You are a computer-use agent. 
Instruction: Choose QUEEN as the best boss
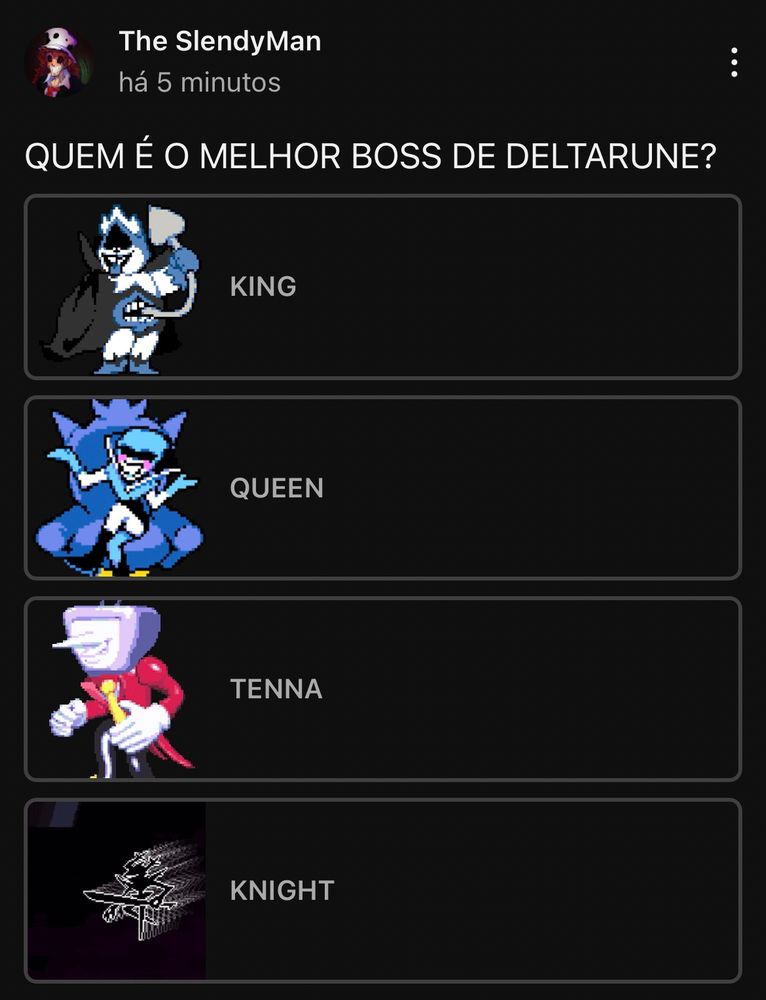(383, 488)
